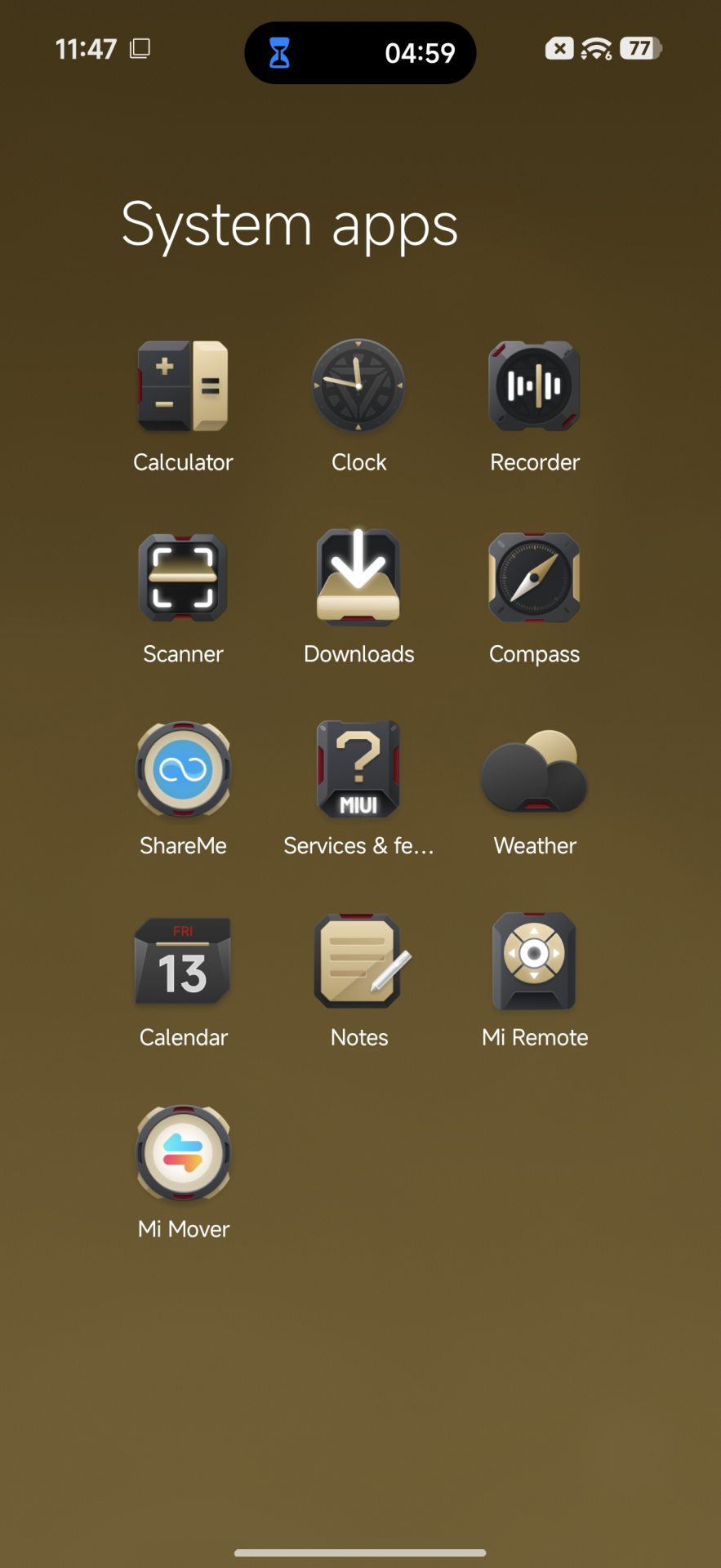Check the Weather app
This screenshot has width=721, height=1568.
535,770
